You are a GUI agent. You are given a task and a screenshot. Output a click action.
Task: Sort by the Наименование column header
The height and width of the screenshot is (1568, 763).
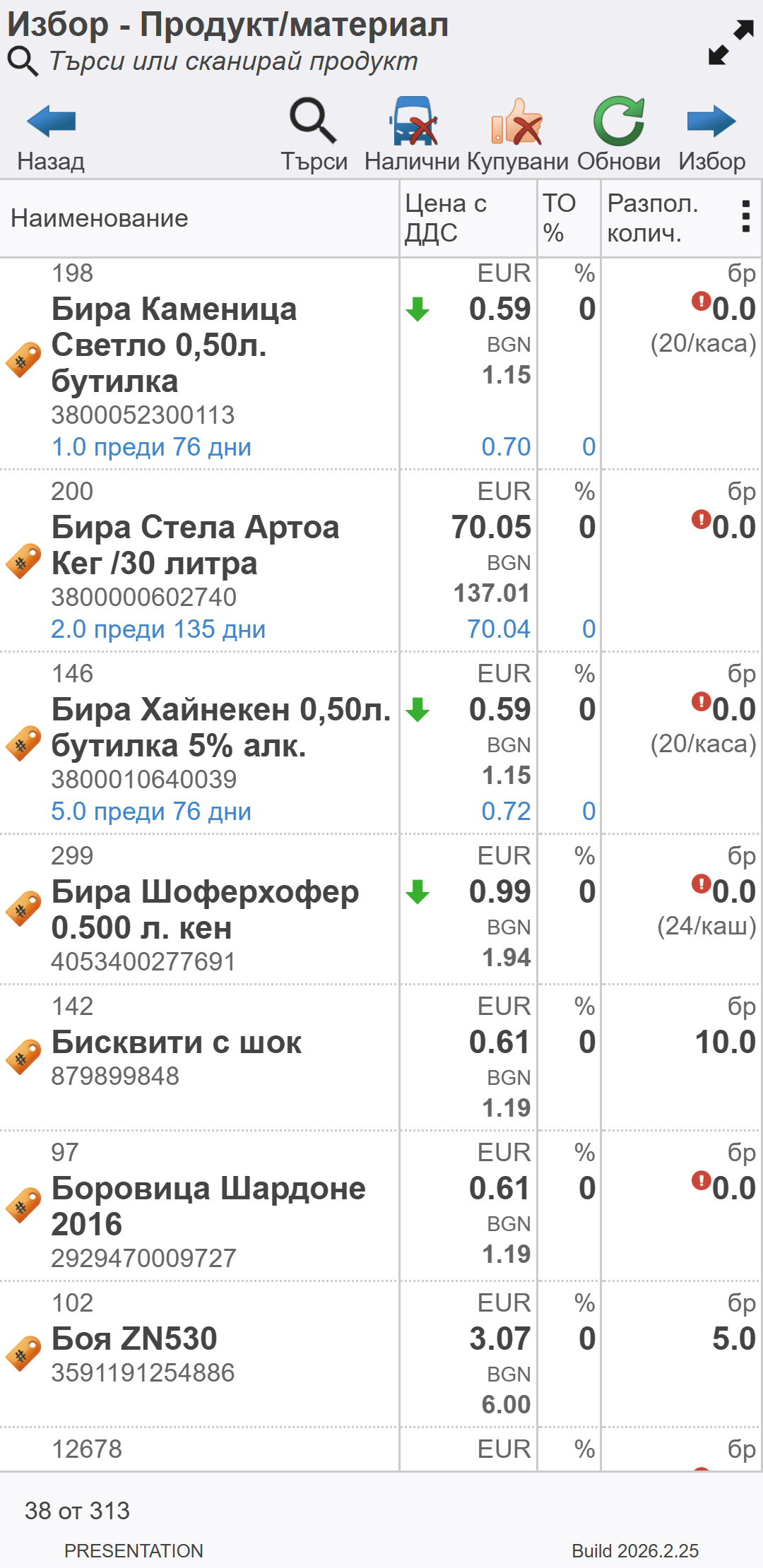99,218
